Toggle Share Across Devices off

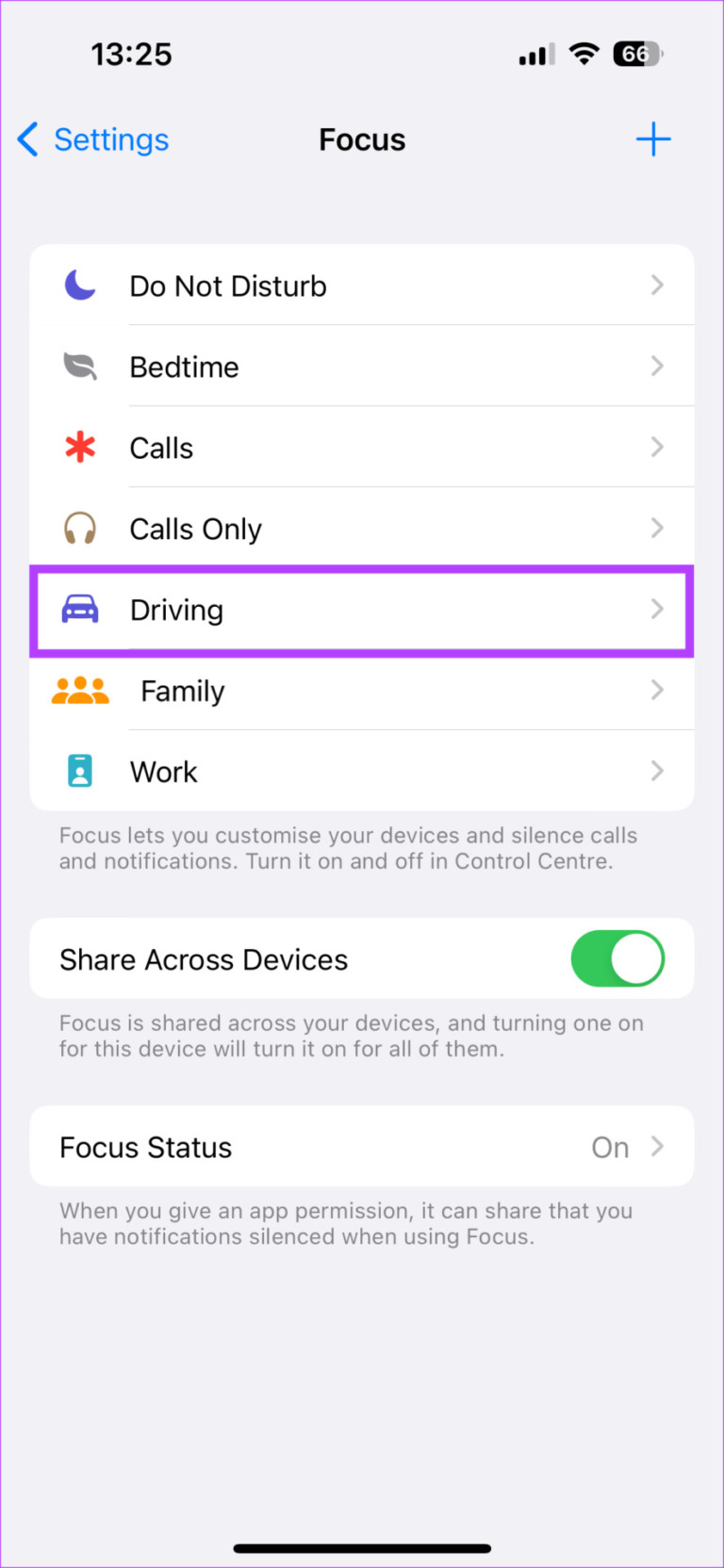tap(617, 958)
